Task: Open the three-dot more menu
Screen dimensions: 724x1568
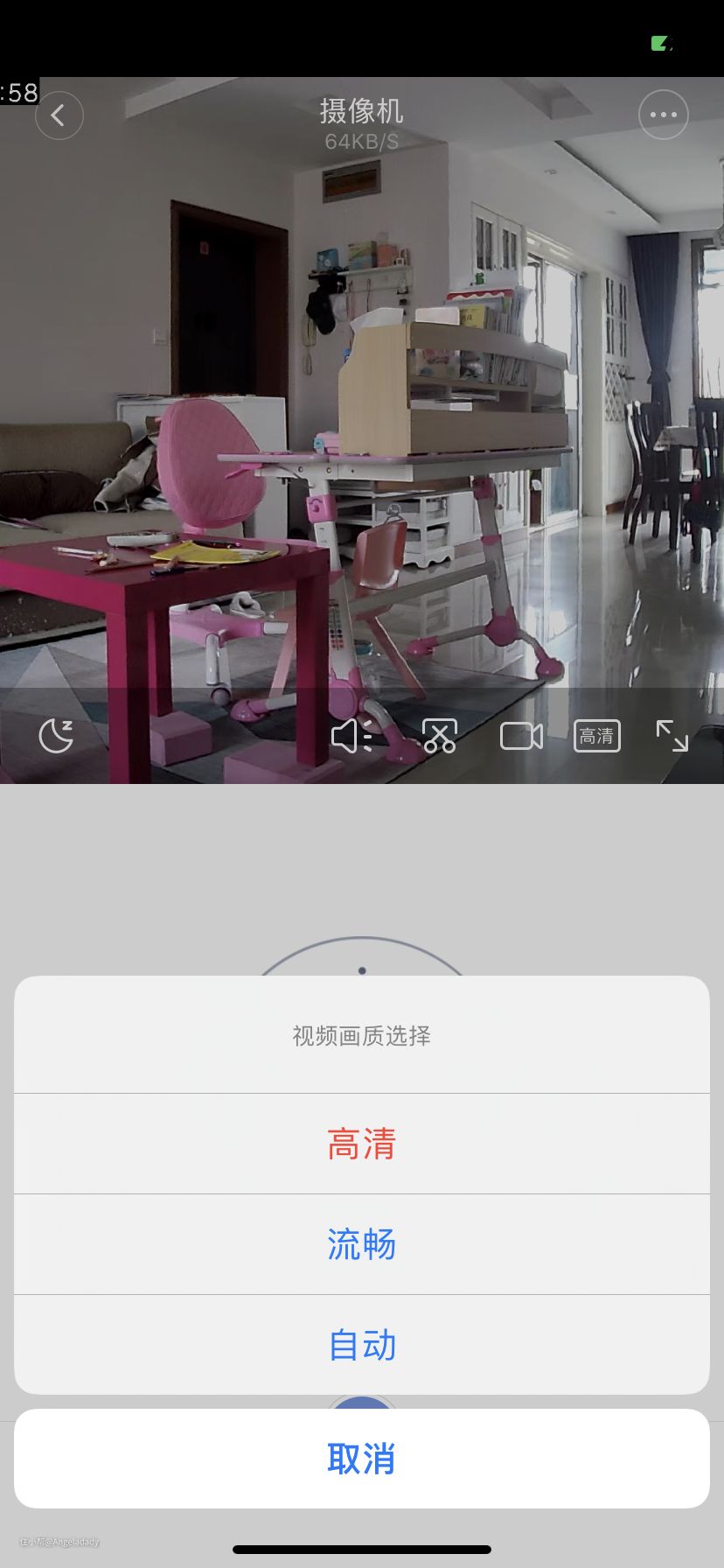Action: pos(663,115)
